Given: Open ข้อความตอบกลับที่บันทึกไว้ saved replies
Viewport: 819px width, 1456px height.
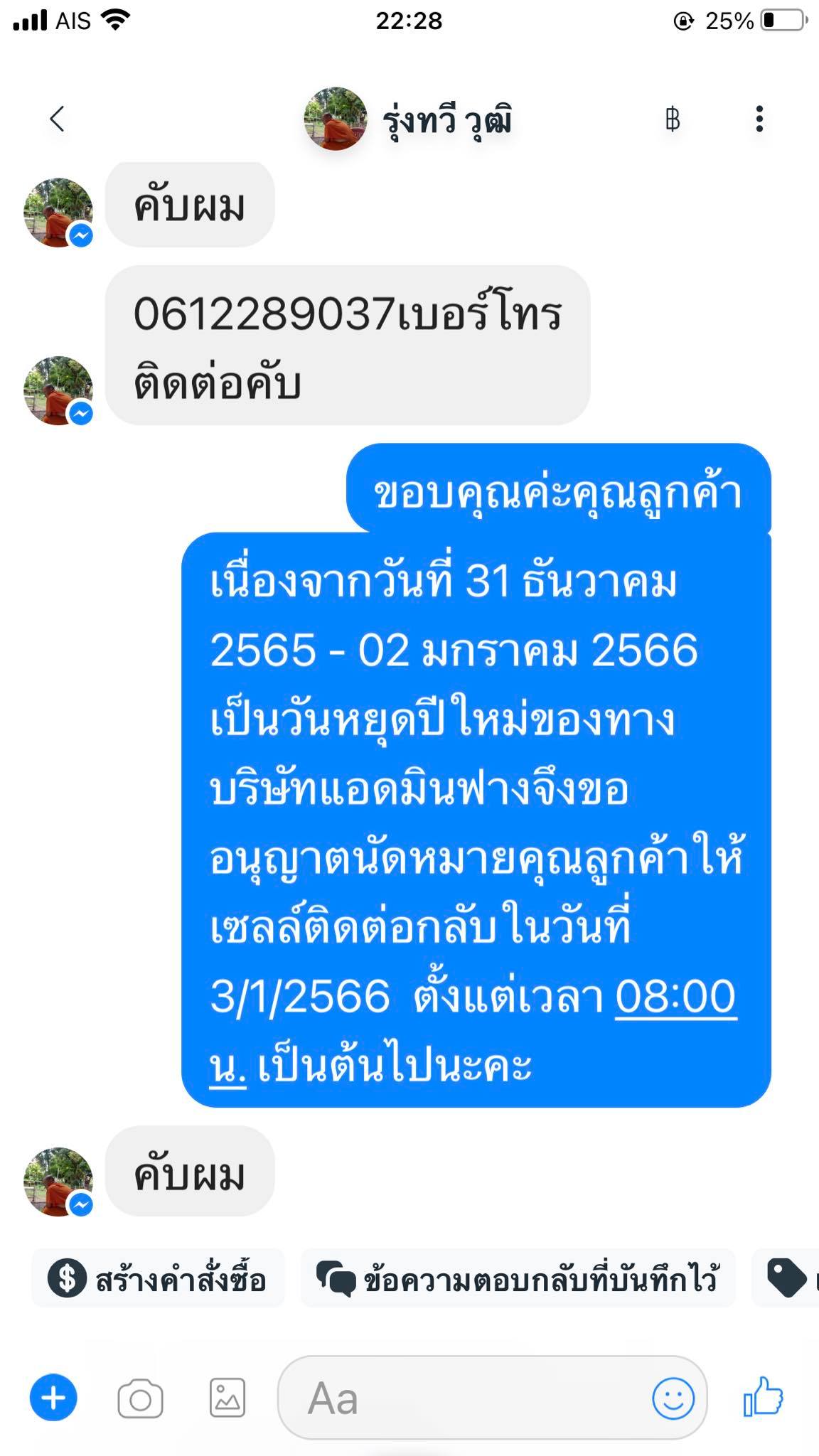Looking at the screenshot, I should pos(518,1278).
